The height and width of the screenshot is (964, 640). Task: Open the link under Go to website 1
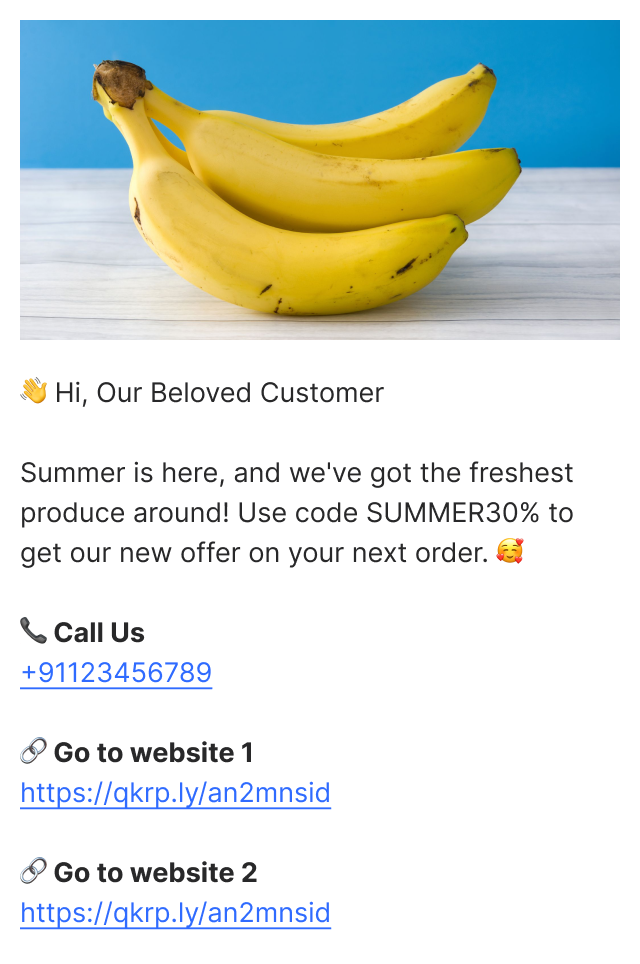point(175,793)
